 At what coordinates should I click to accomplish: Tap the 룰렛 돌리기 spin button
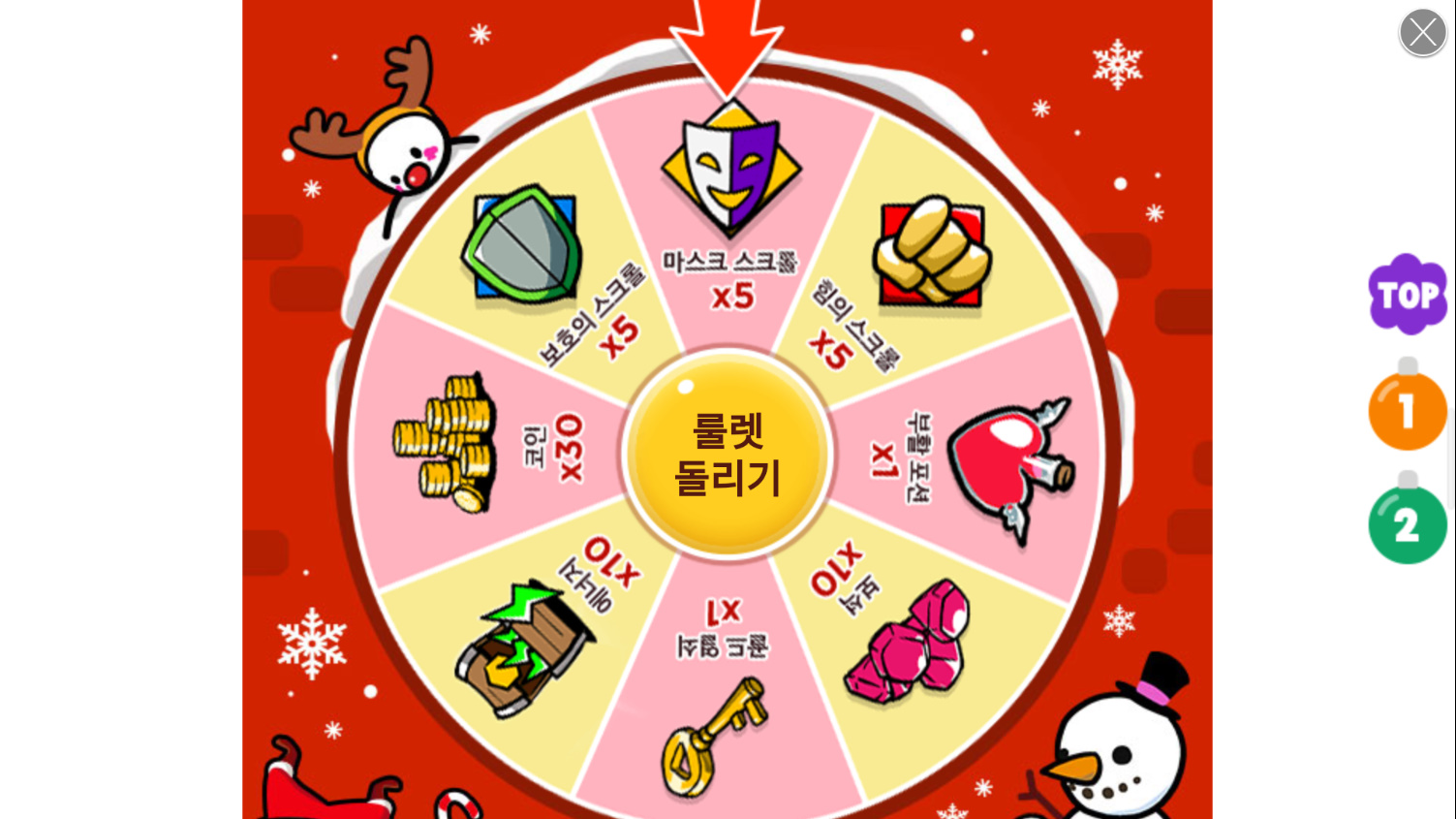(x=727, y=455)
